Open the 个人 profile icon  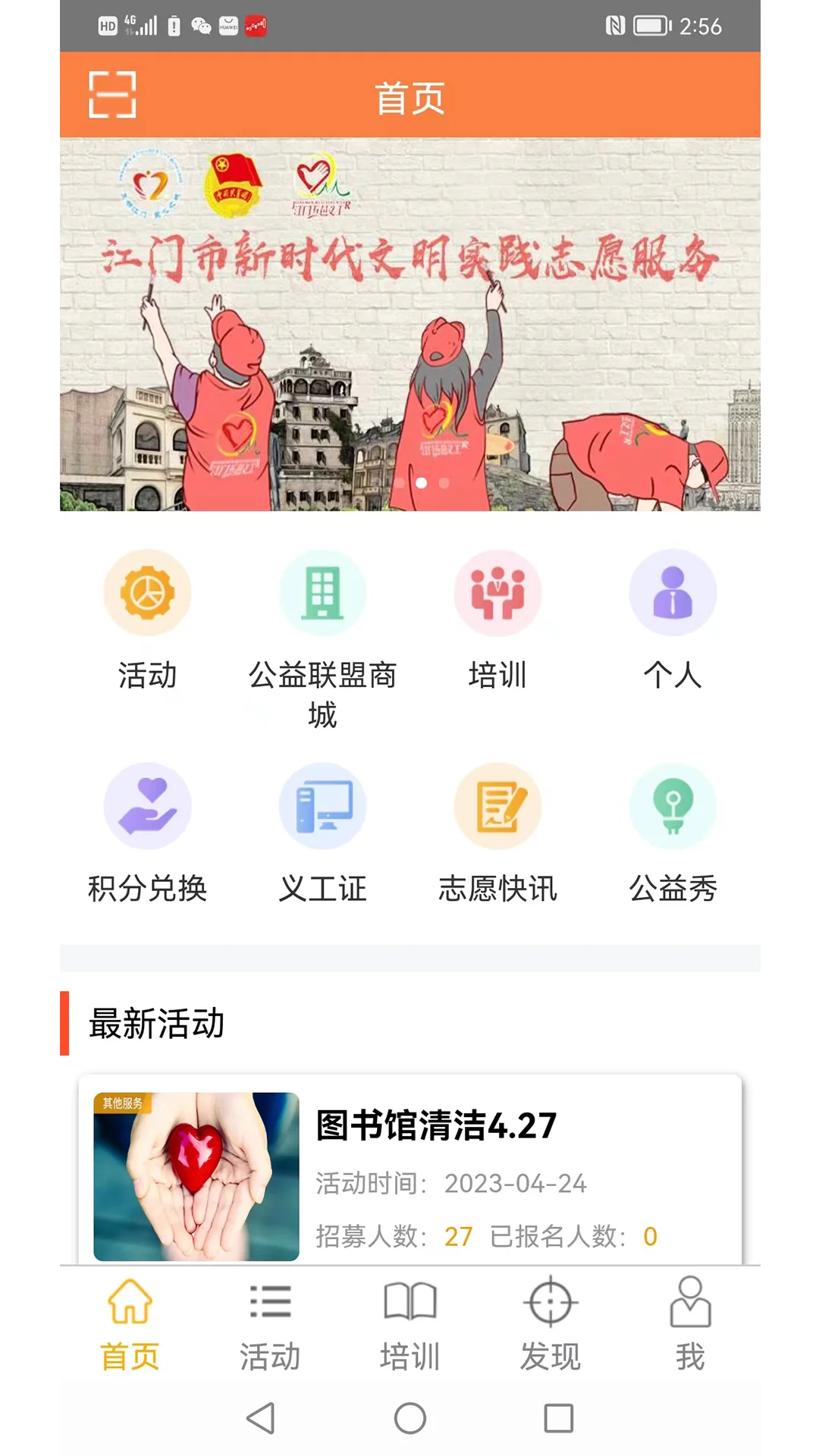tap(673, 593)
